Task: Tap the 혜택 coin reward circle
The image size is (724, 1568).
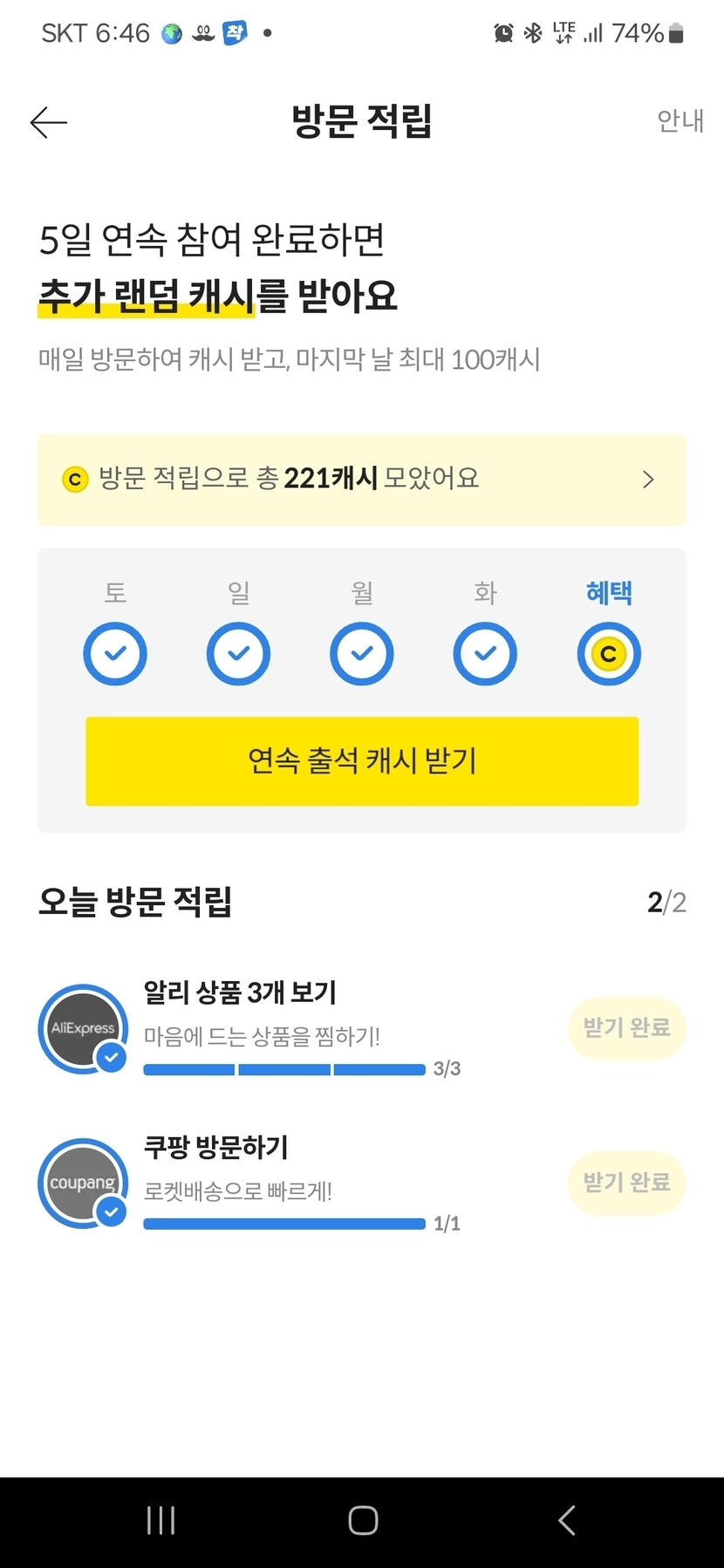Action: (609, 654)
